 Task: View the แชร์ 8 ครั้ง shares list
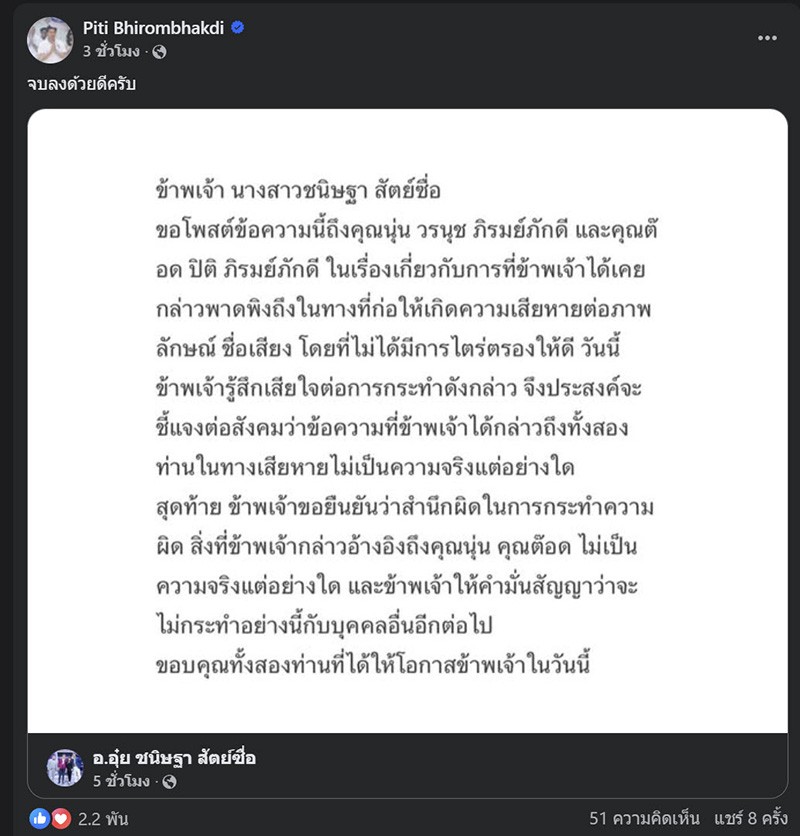pos(751,818)
